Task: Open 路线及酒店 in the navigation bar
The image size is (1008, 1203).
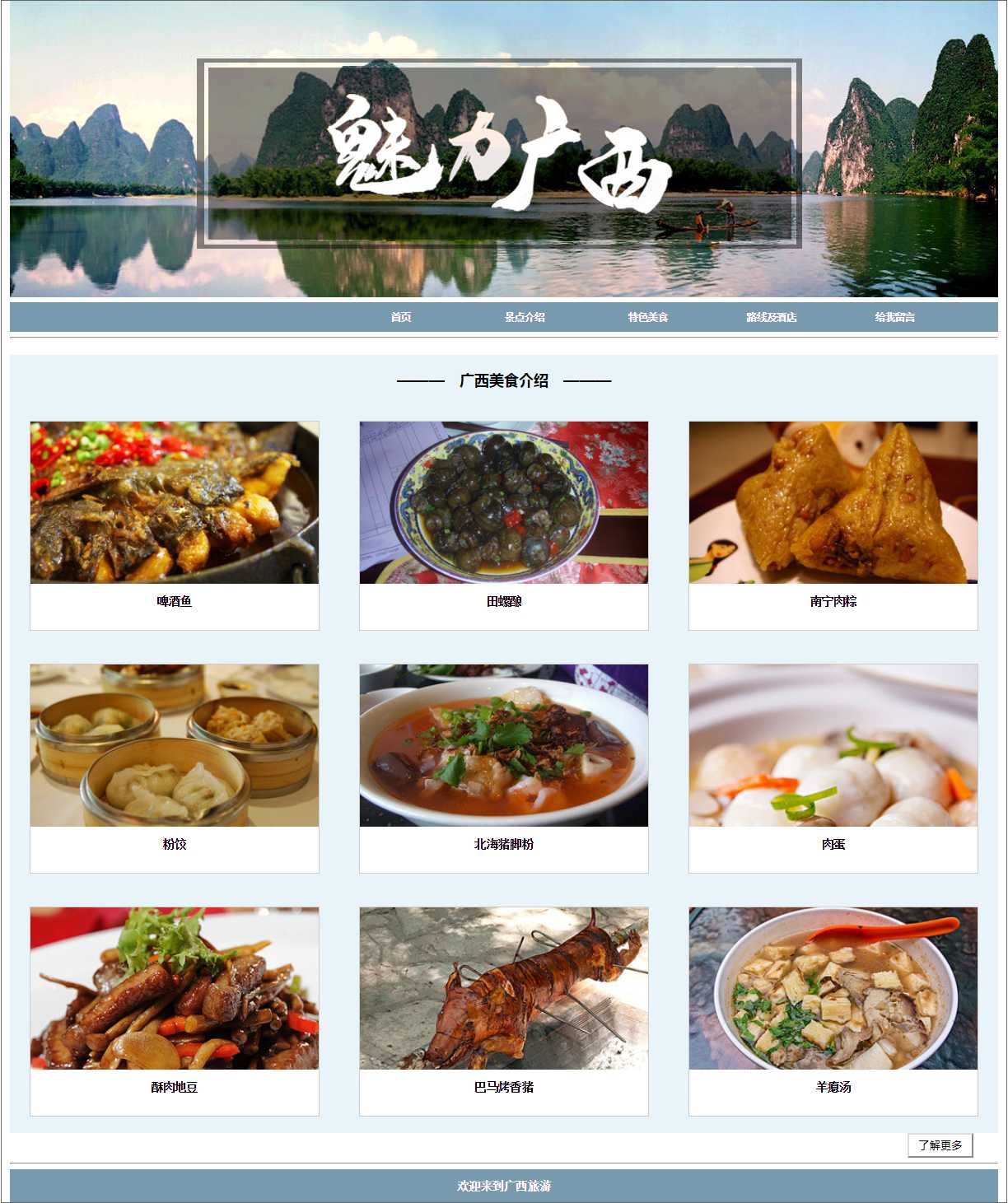Action: pyautogui.click(x=772, y=317)
